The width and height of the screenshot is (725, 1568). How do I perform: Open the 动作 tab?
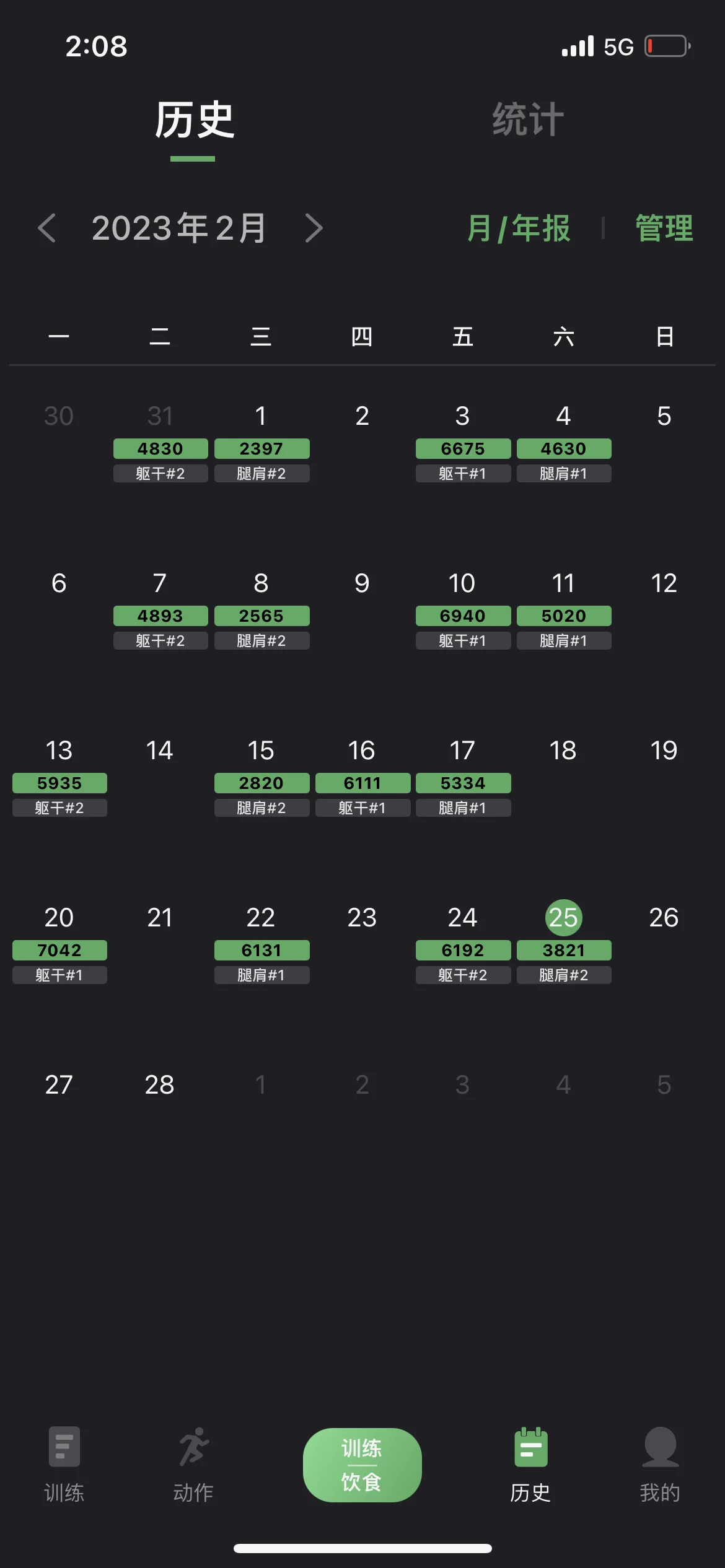click(193, 1464)
